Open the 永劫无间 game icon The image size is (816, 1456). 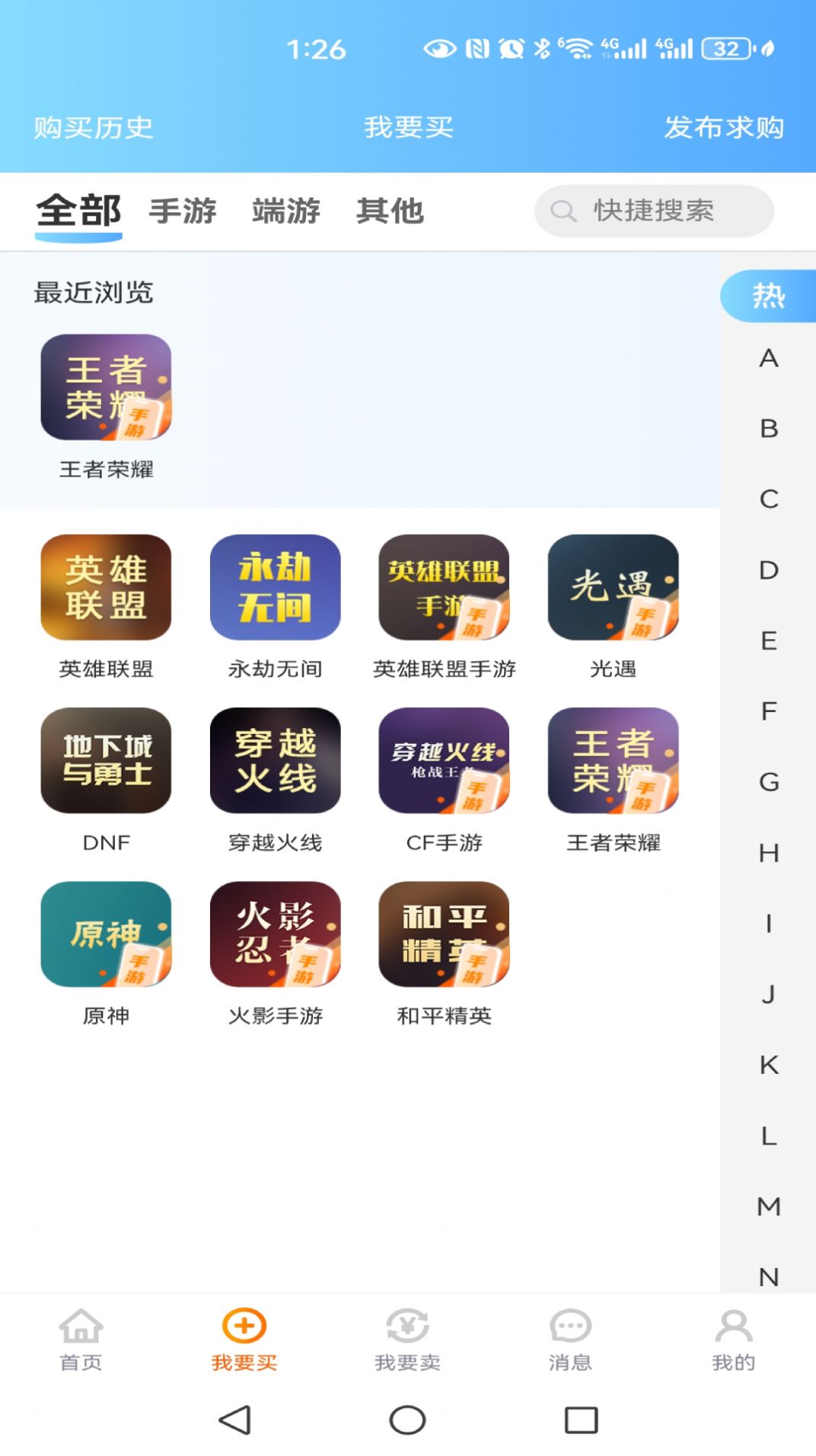pyautogui.click(x=275, y=589)
